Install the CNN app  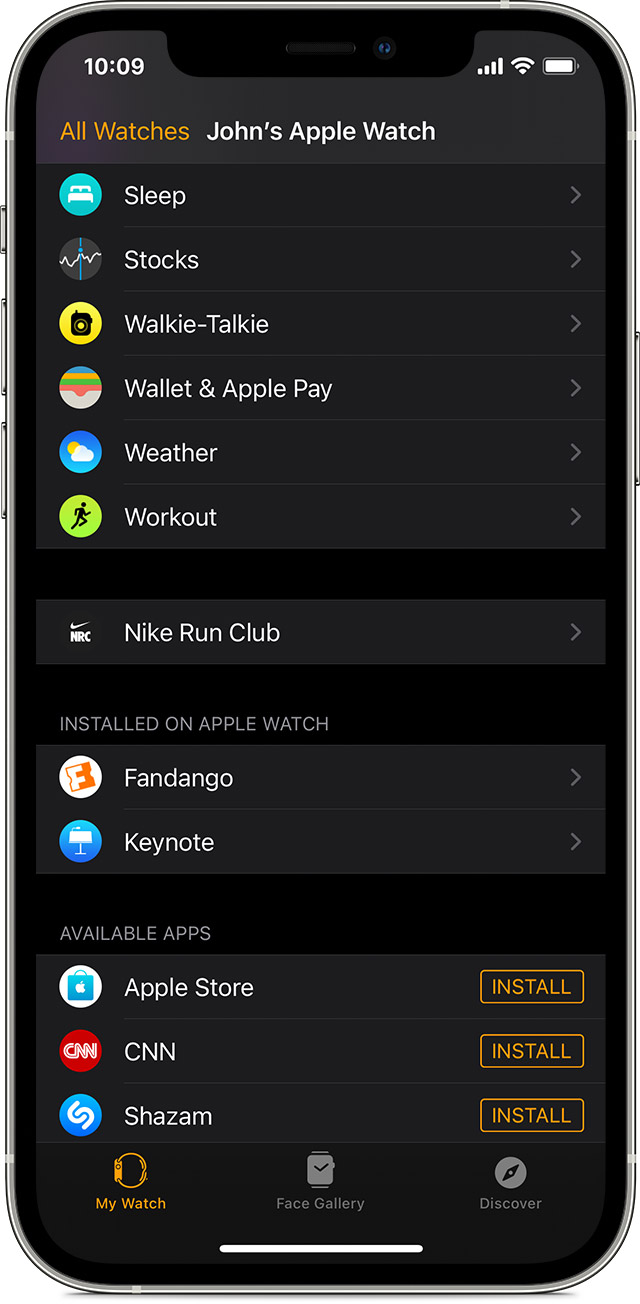[531, 1051]
